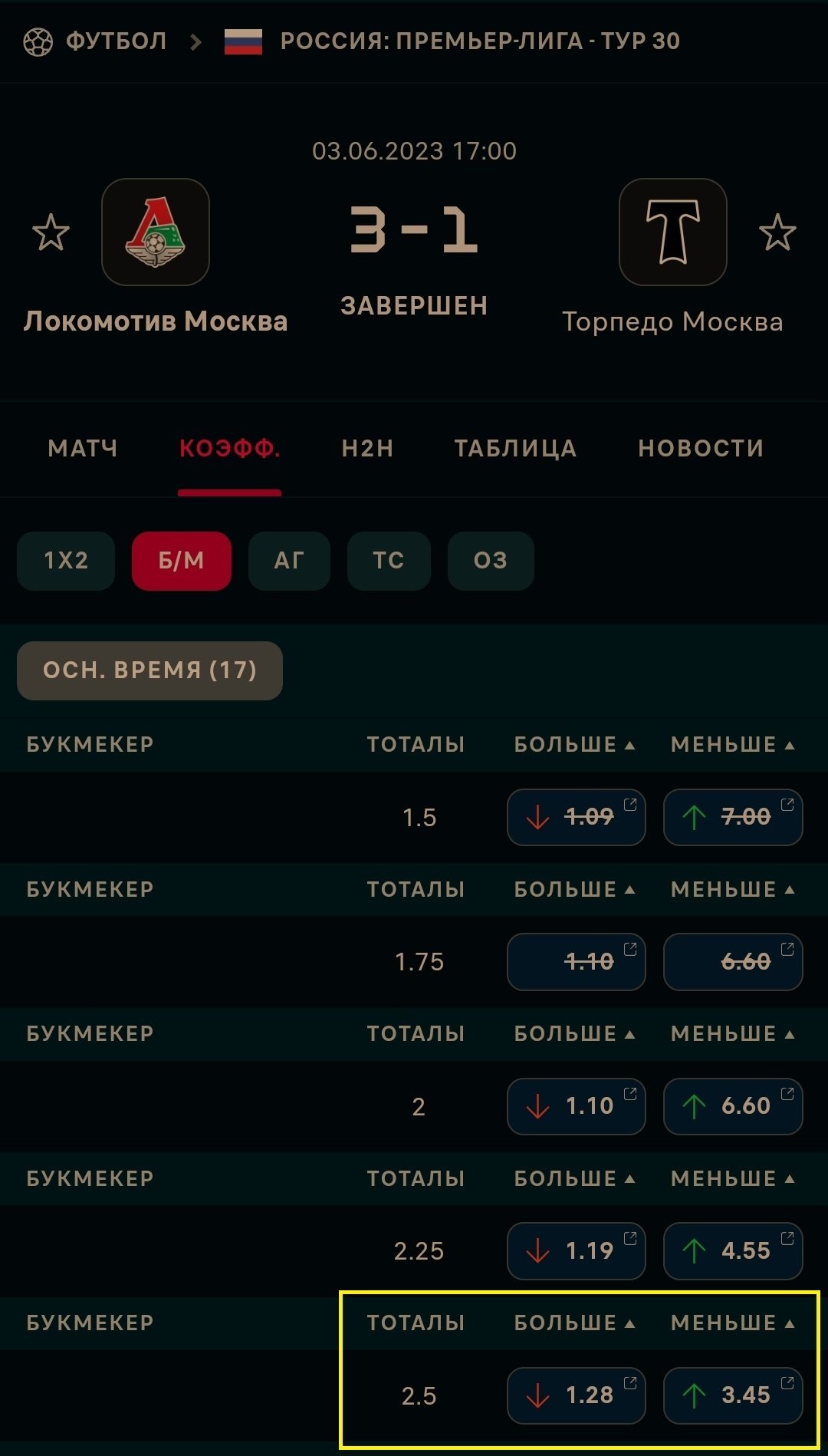Image resolution: width=828 pixels, height=1456 pixels.
Task: Switch to the H2H tab
Action: coord(367,448)
